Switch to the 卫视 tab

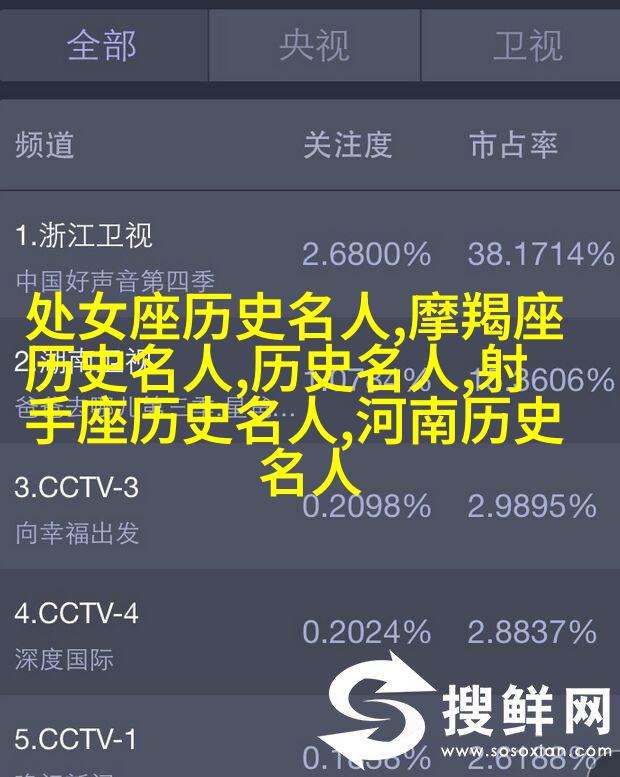tap(525, 45)
